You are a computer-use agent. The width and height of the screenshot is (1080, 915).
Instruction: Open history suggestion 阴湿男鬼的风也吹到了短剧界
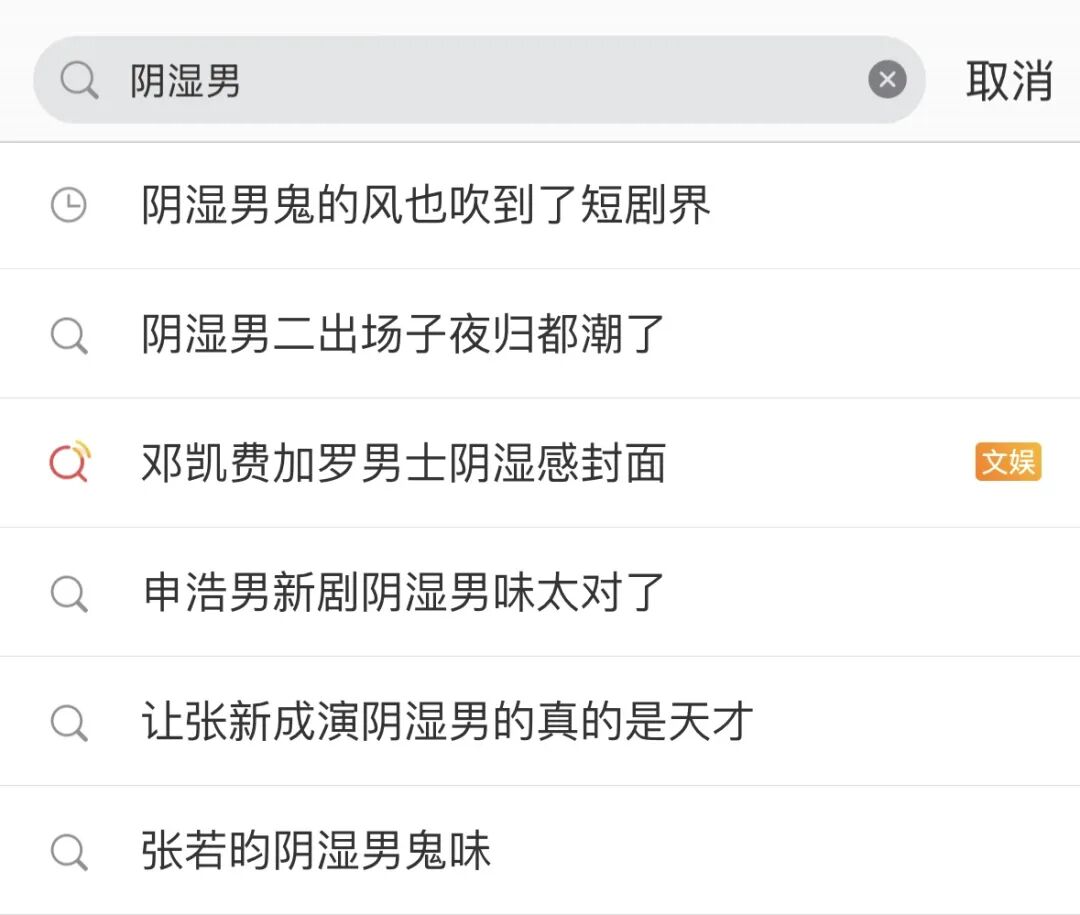click(x=426, y=206)
